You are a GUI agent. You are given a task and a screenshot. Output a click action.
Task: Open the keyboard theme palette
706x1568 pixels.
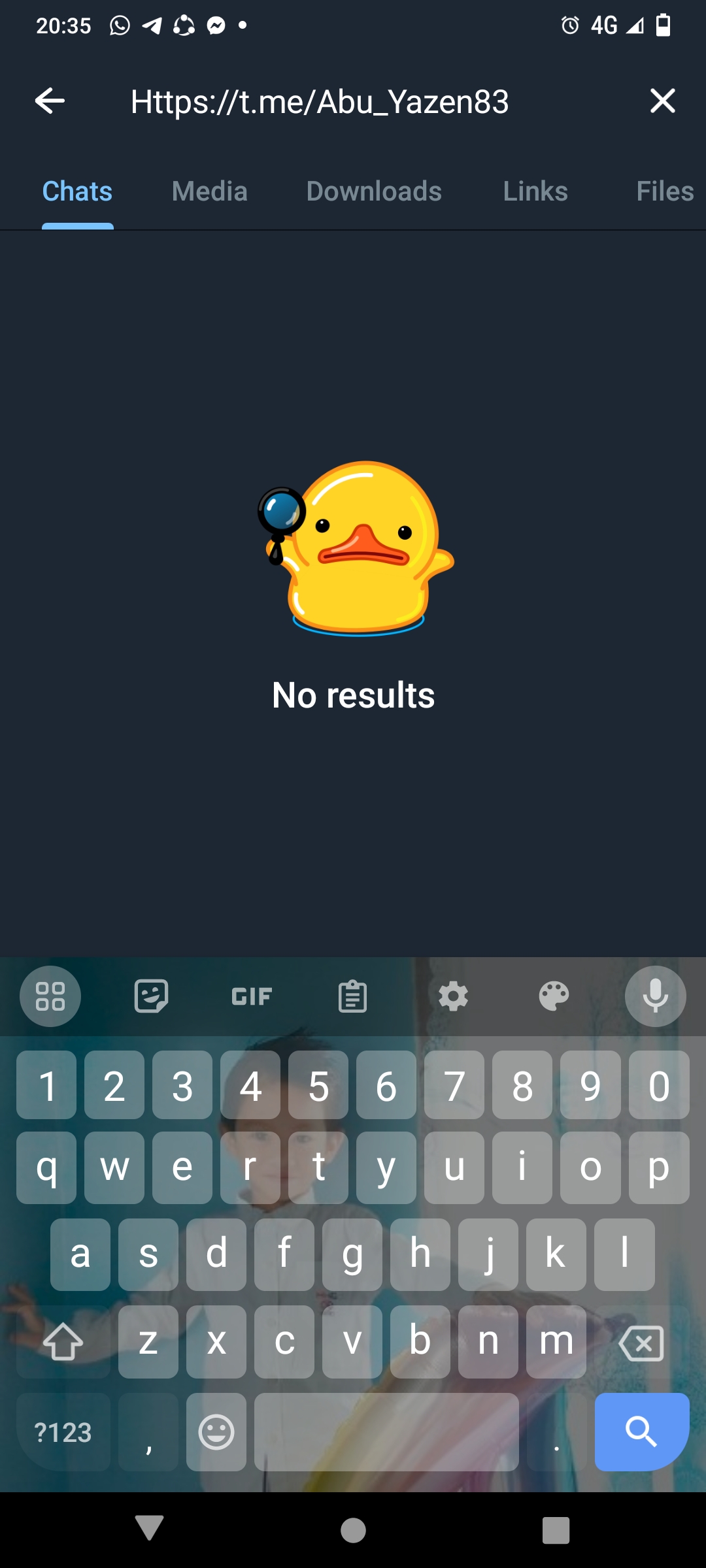554,996
